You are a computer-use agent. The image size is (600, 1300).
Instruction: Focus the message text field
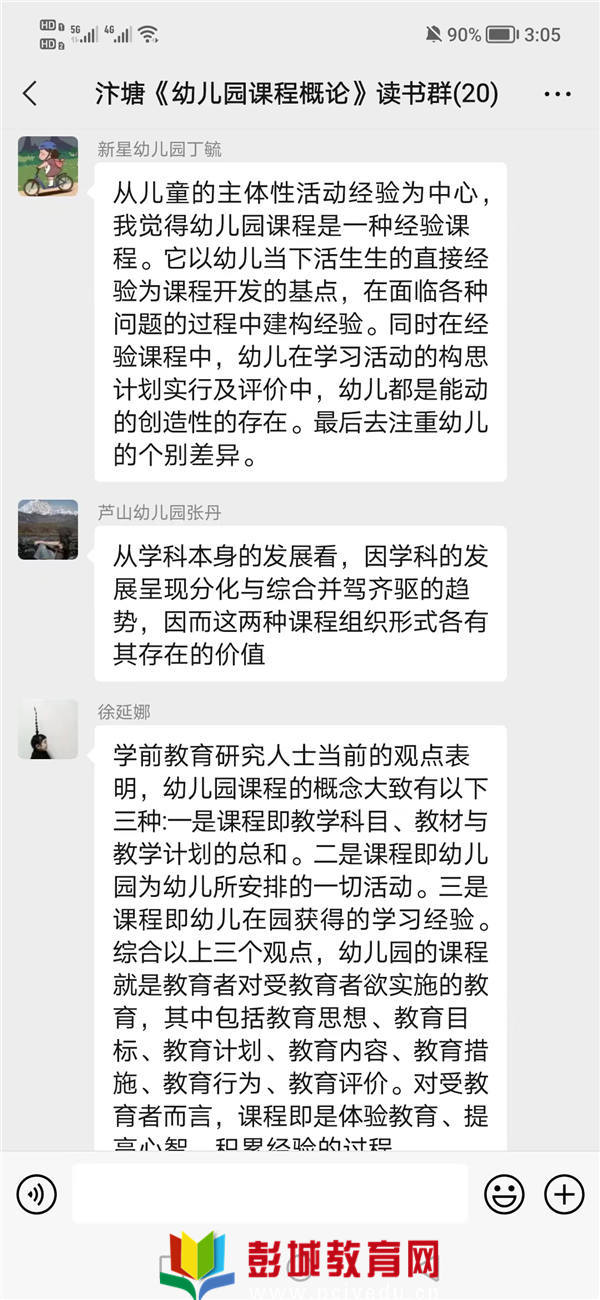tap(269, 1193)
